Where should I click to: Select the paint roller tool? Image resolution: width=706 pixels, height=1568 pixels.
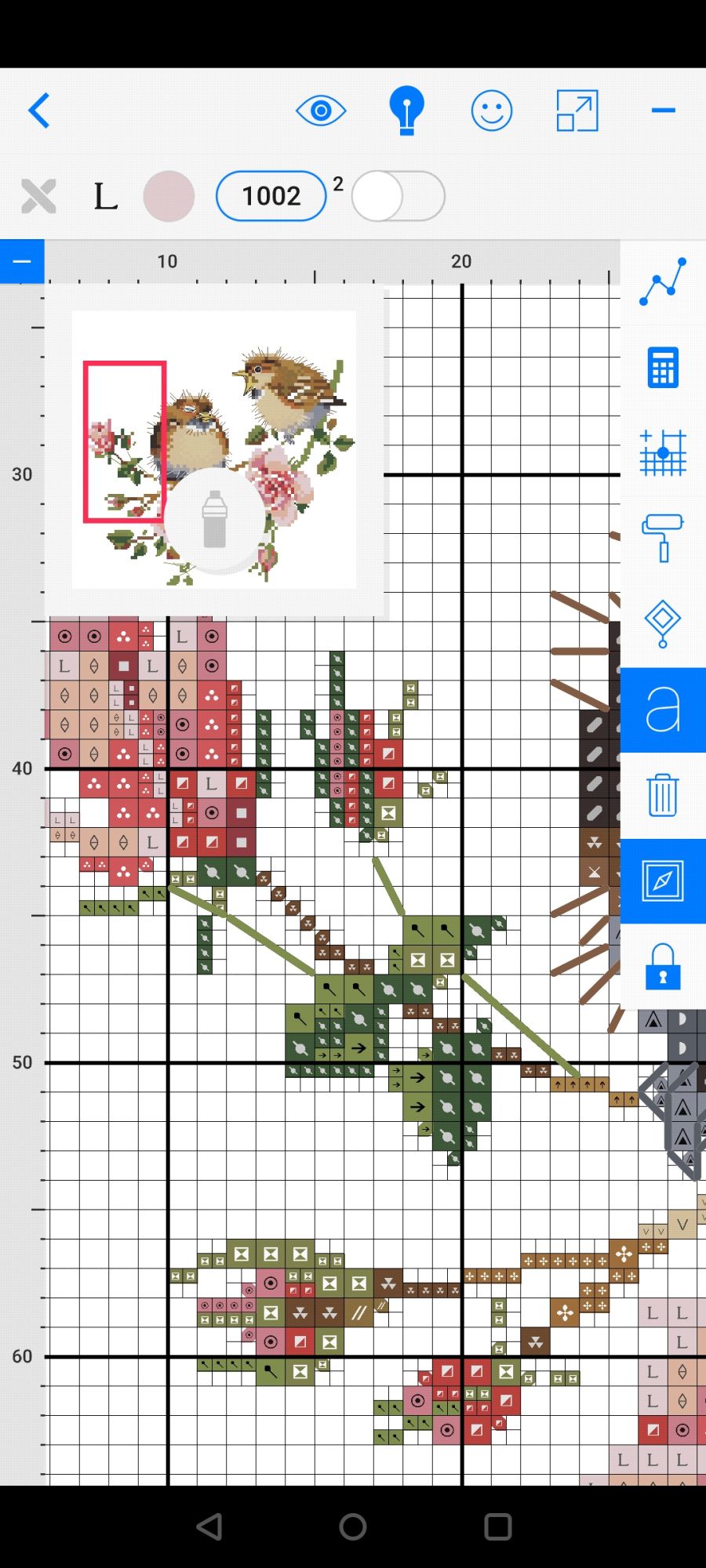tap(663, 538)
